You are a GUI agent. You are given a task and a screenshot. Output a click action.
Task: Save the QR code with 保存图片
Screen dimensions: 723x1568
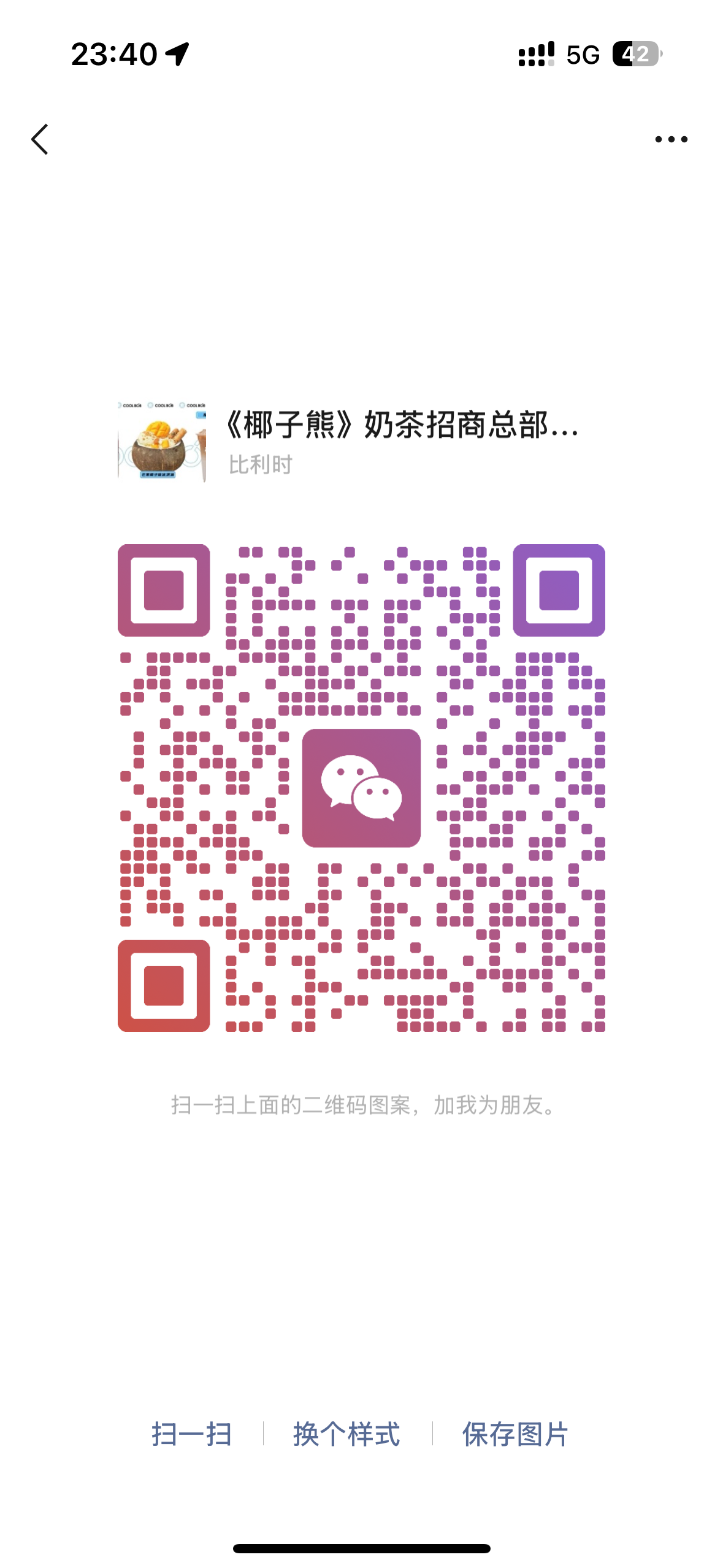(515, 1434)
